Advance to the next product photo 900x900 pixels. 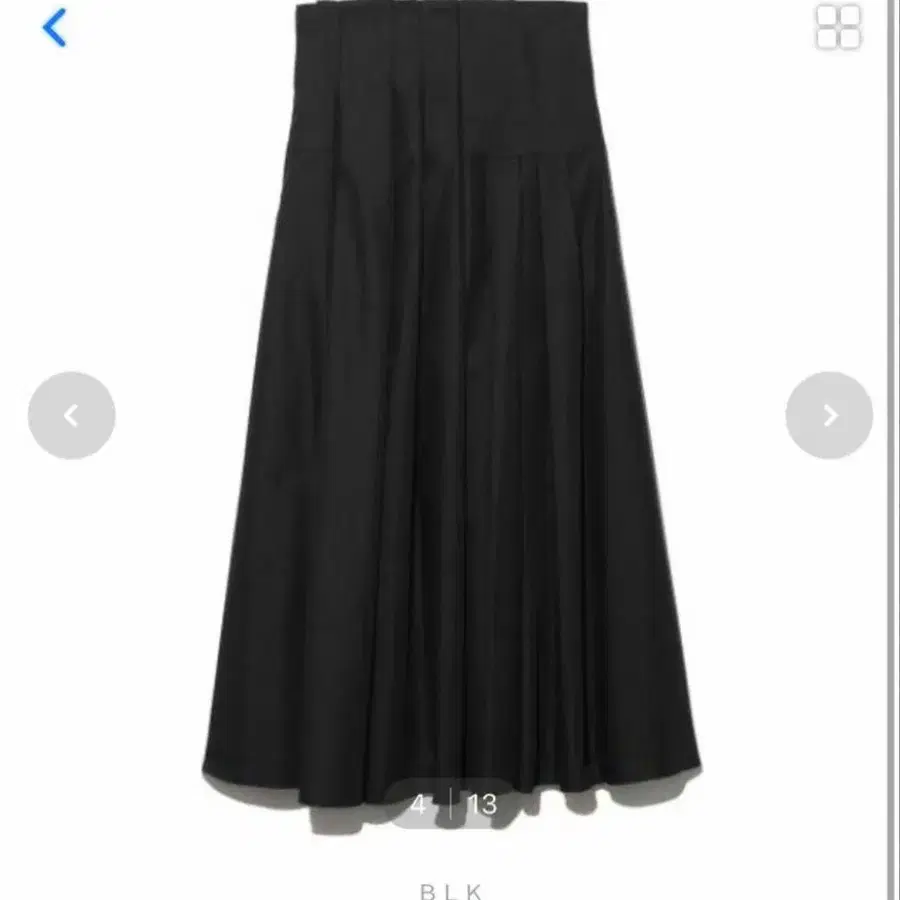pos(829,415)
